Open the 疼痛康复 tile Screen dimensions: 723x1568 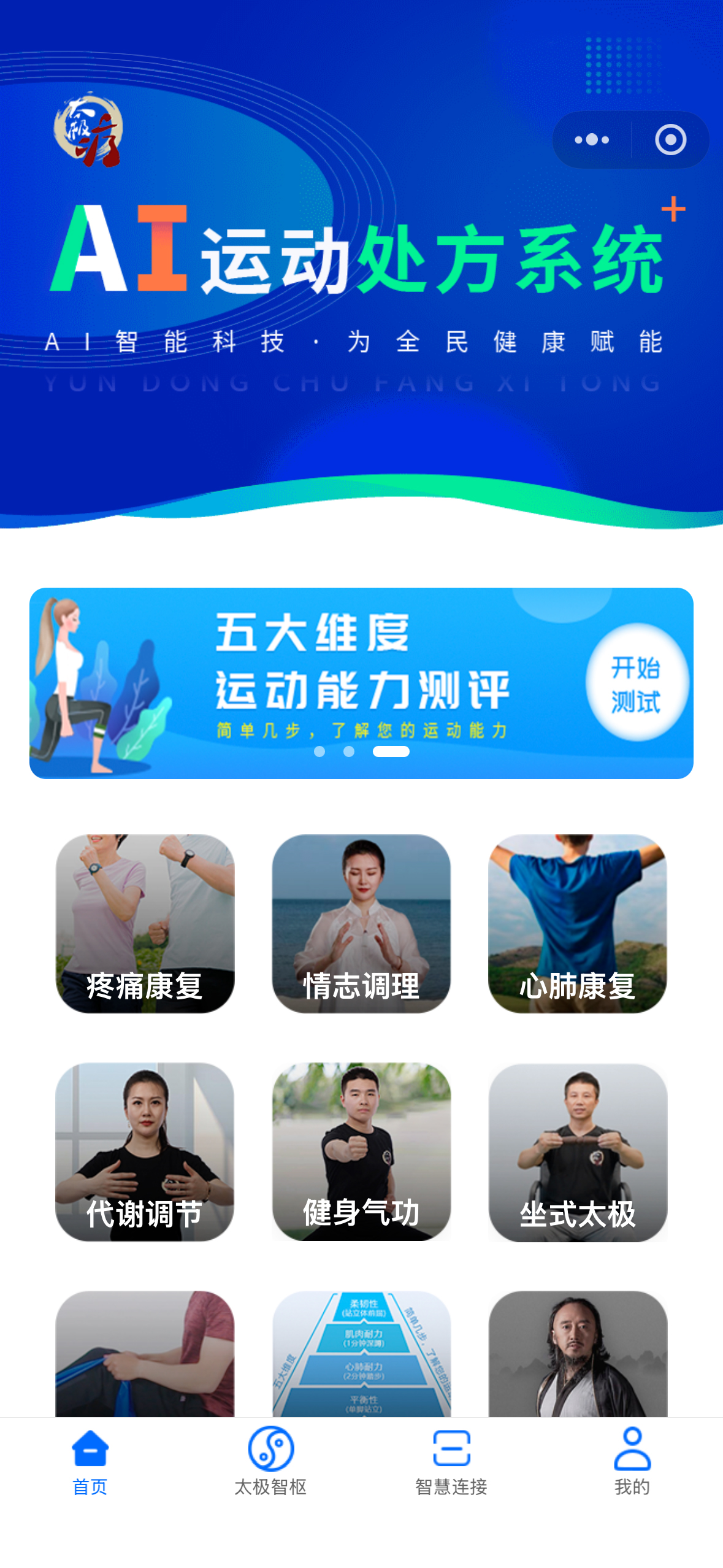click(x=145, y=923)
